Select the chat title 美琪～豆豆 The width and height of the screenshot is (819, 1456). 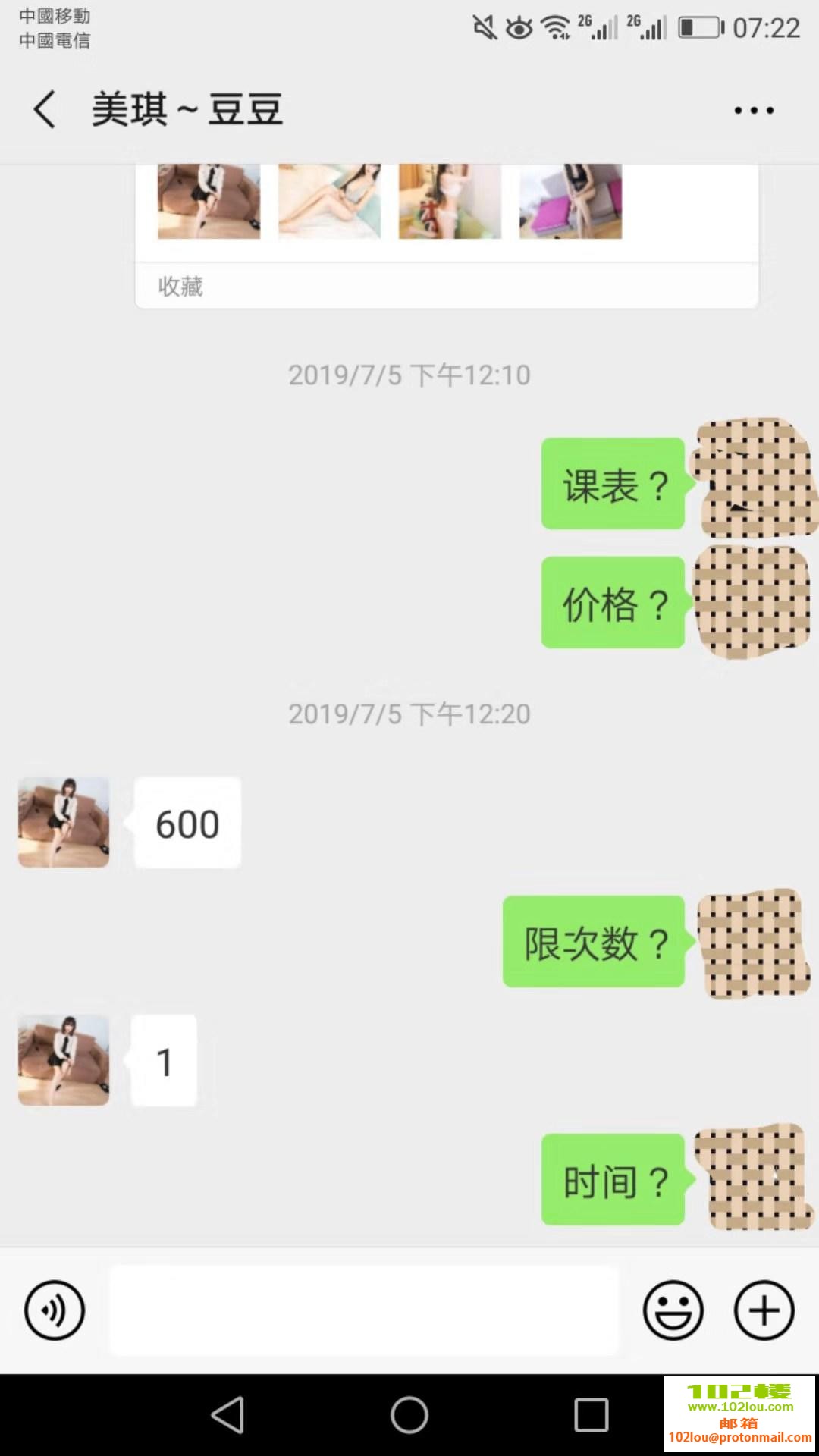pos(187,108)
